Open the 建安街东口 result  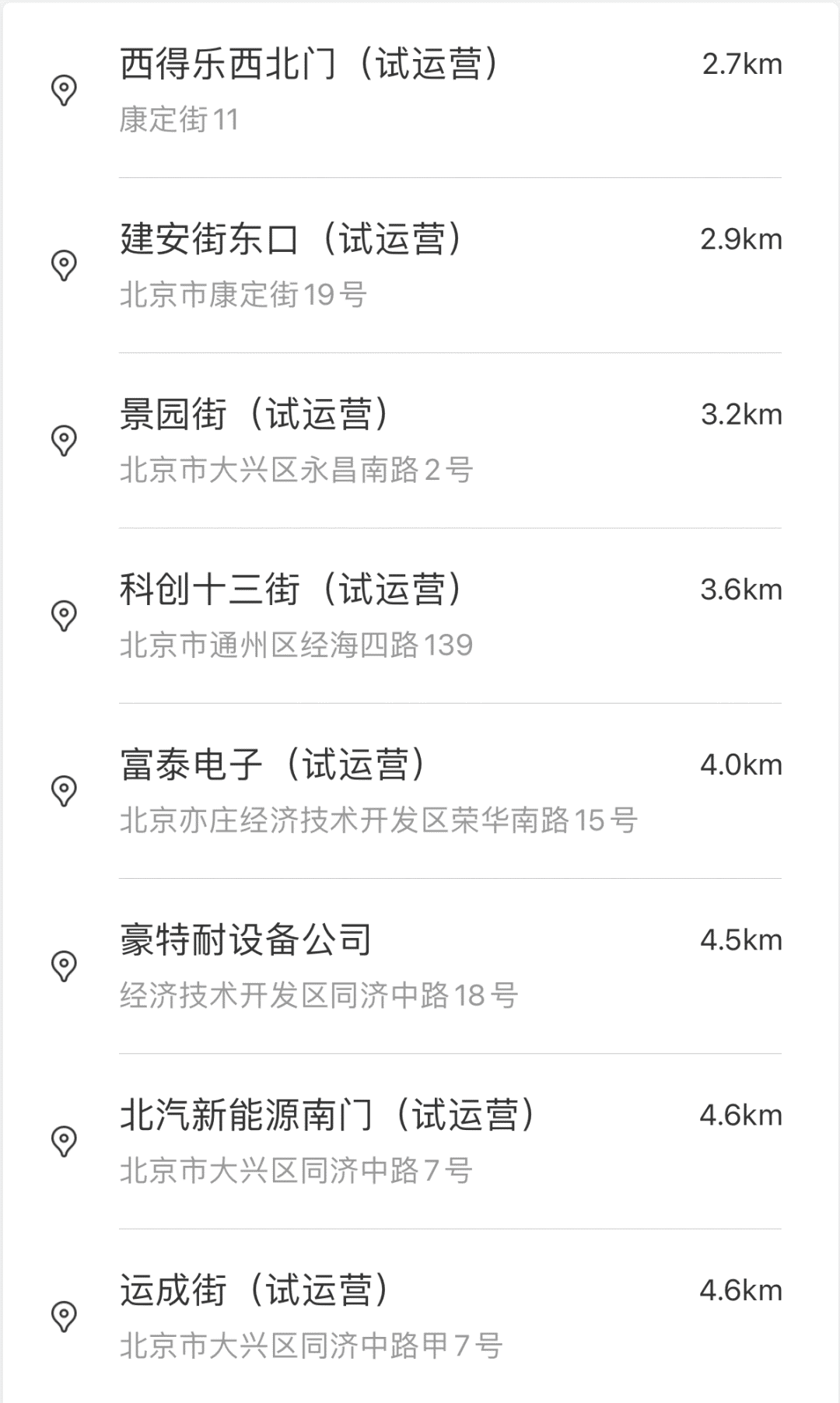[420, 265]
